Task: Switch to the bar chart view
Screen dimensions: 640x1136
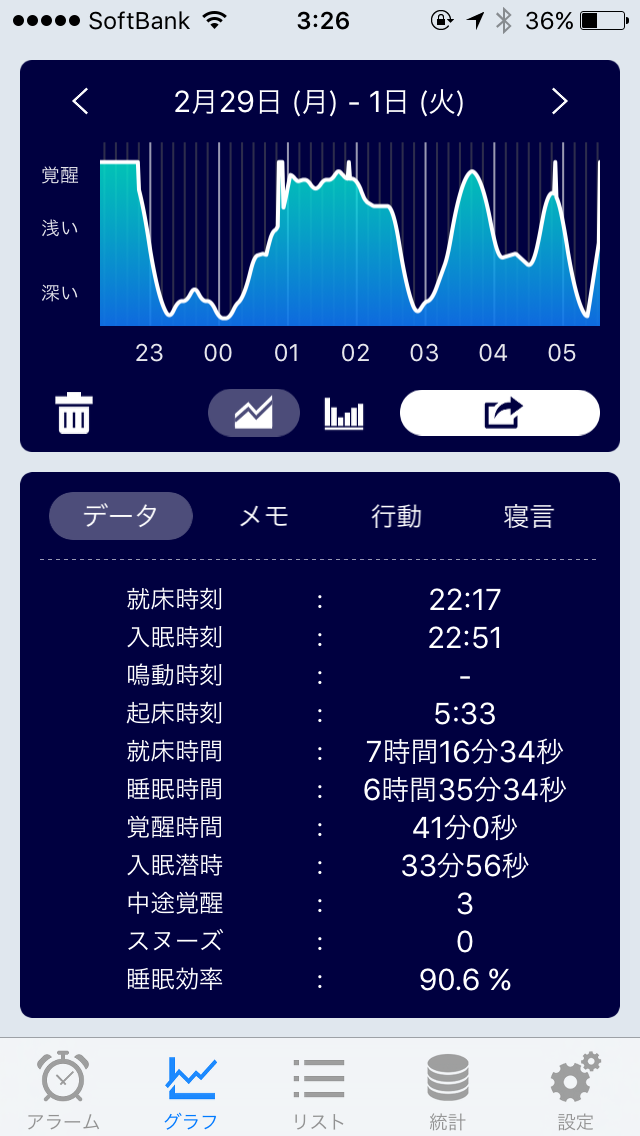Action: [344, 413]
